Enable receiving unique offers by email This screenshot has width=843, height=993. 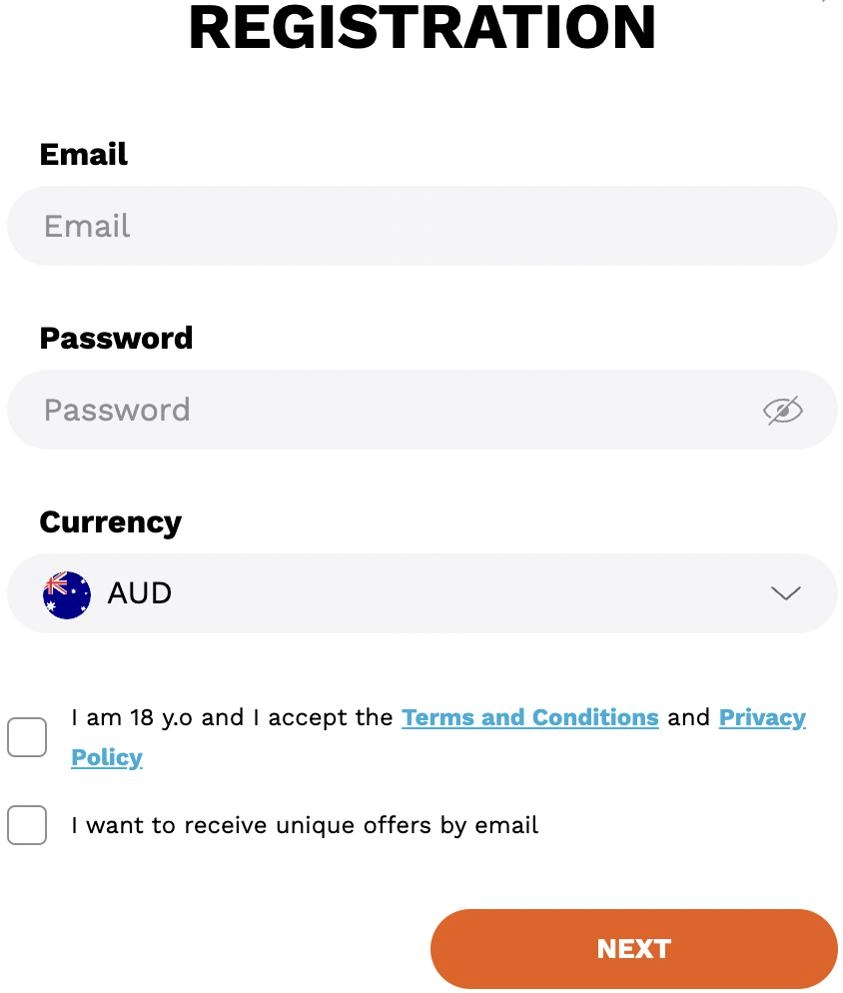[x=27, y=825]
